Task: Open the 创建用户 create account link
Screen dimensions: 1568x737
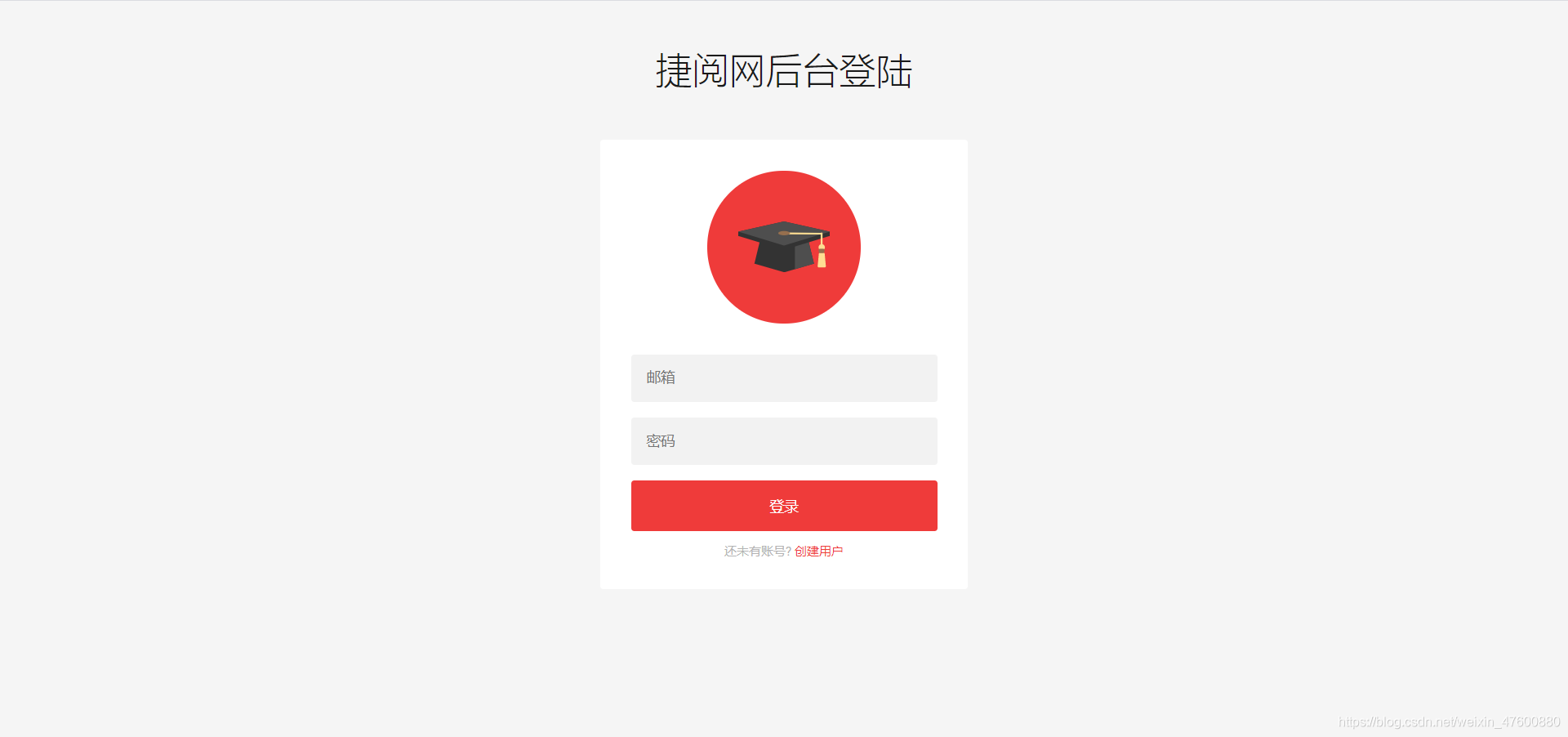Action: tap(818, 552)
